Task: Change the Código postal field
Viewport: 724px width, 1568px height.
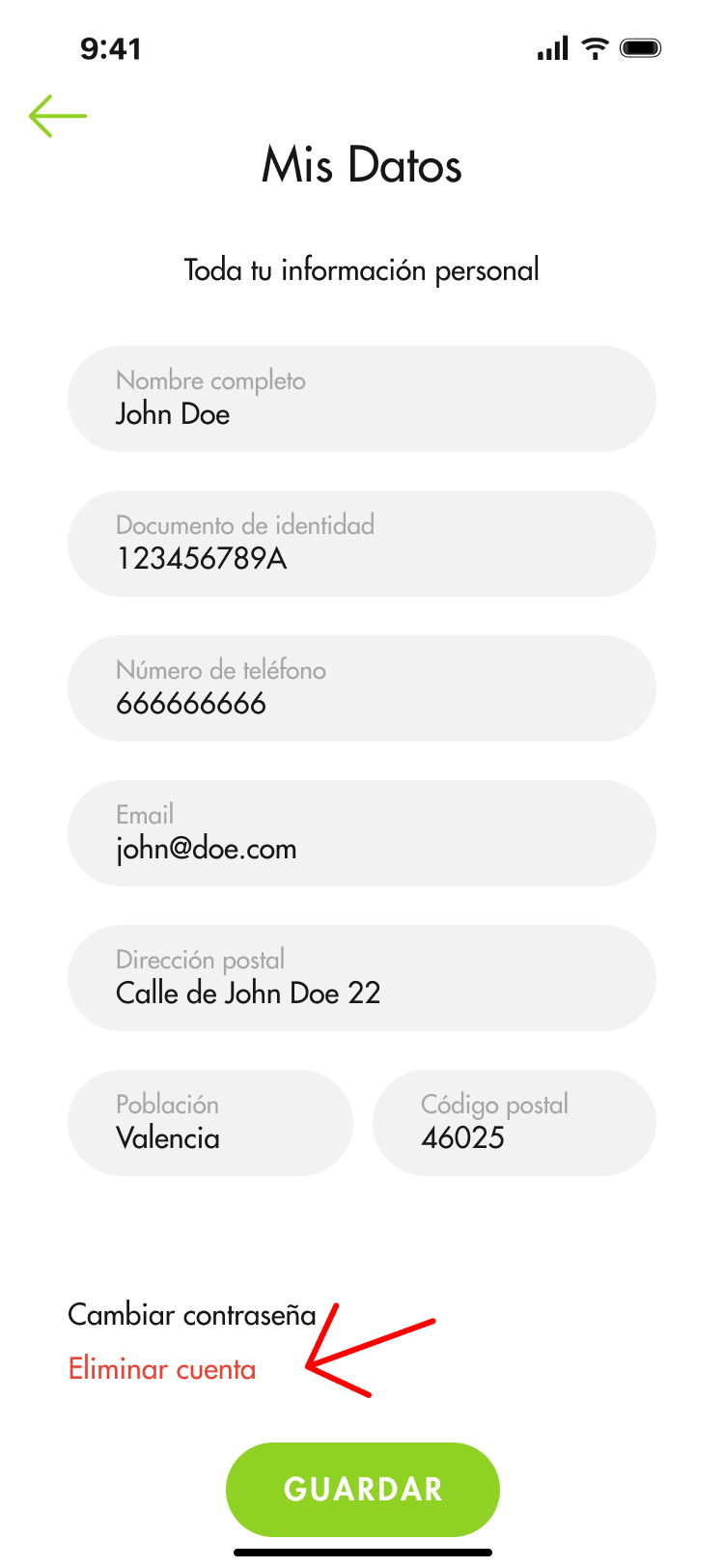Action: (x=515, y=1123)
